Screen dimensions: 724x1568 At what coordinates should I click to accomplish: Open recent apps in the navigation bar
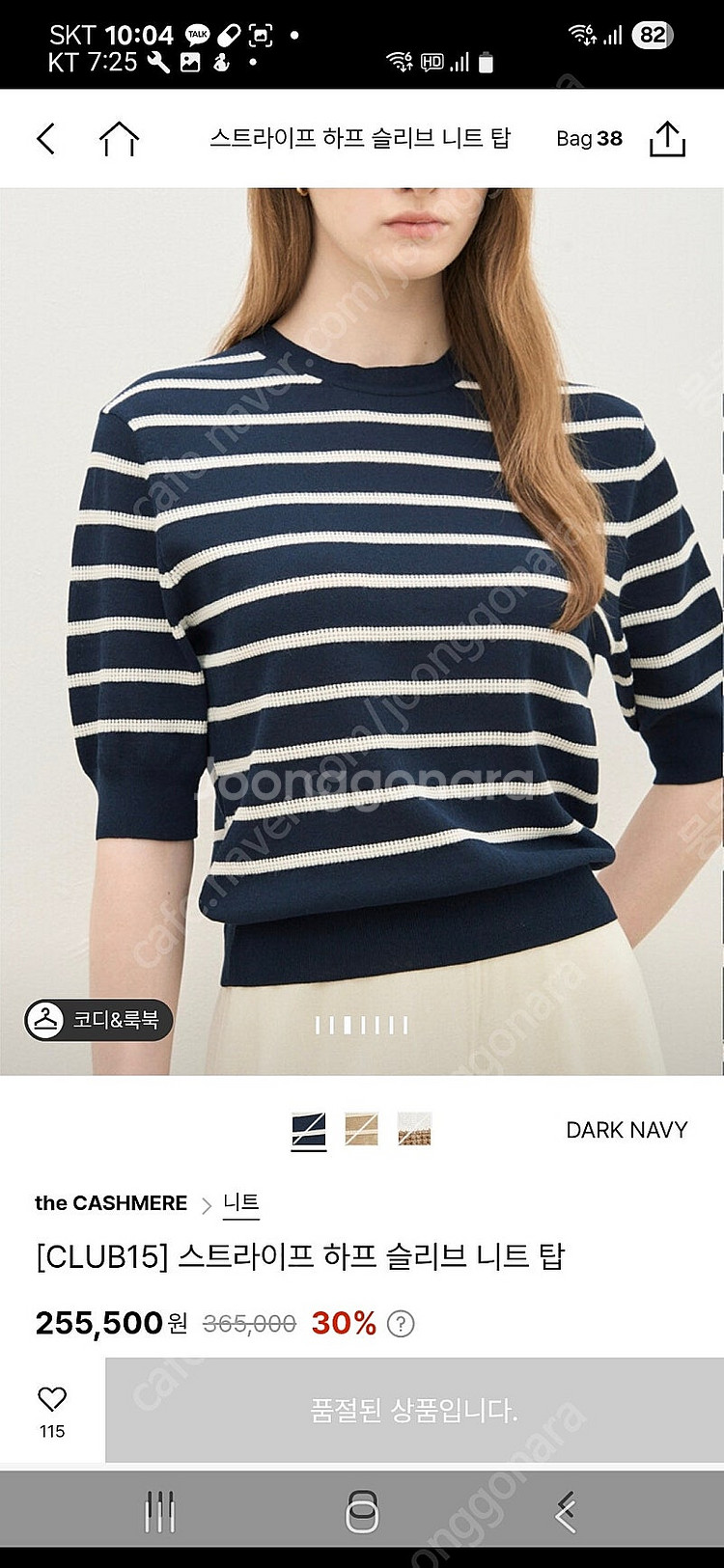point(159,1512)
